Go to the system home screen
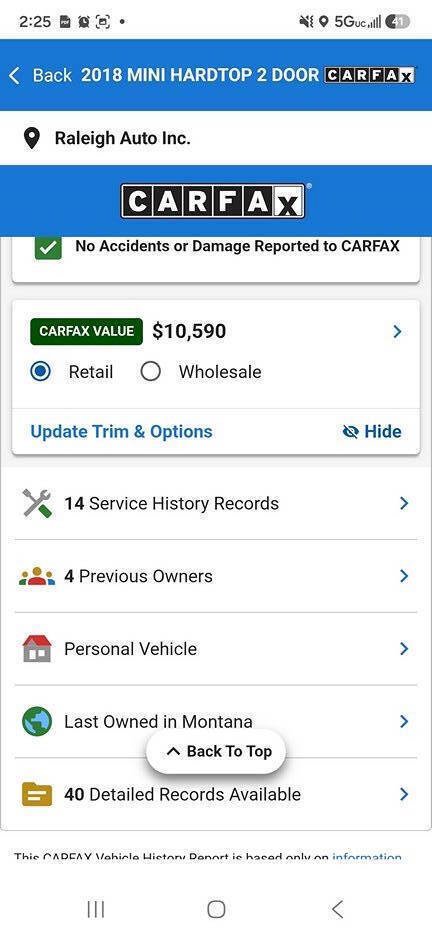The height and width of the screenshot is (936, 432). (216, 909)
